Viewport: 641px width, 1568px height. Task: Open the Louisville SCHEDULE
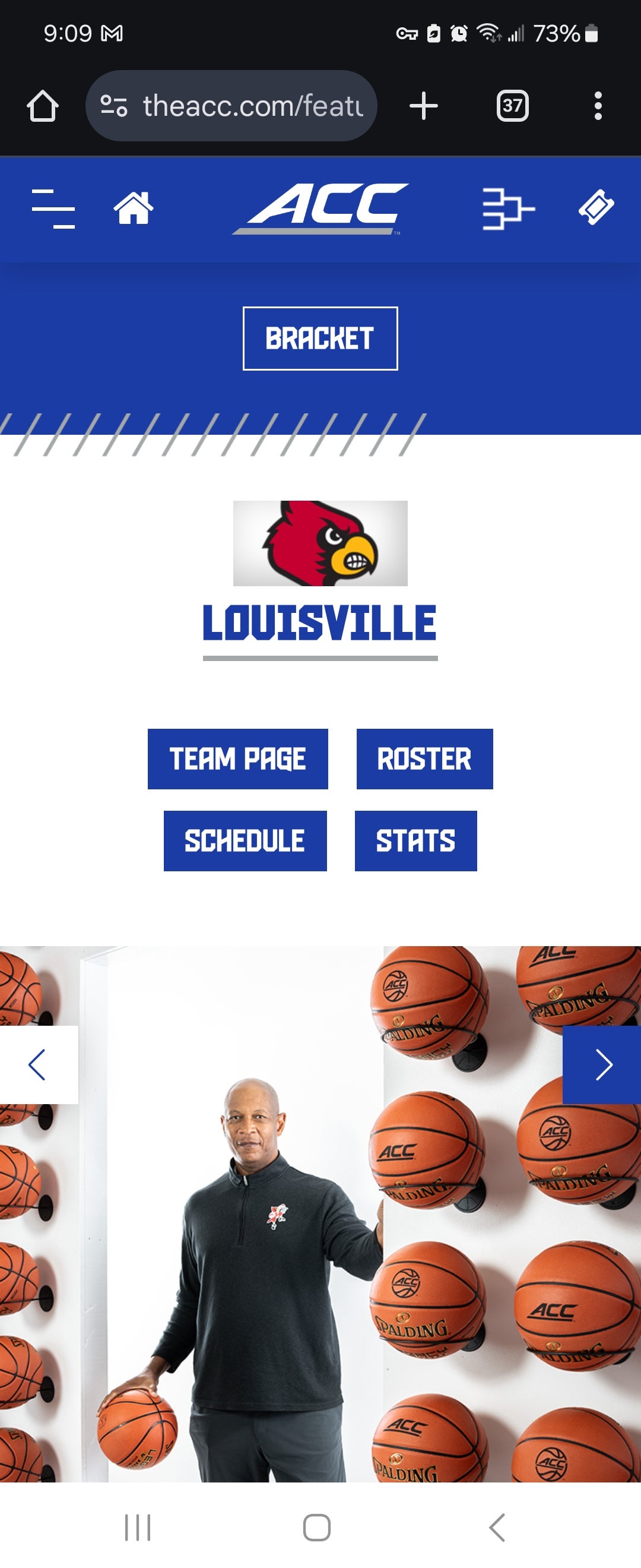(245, 840)
